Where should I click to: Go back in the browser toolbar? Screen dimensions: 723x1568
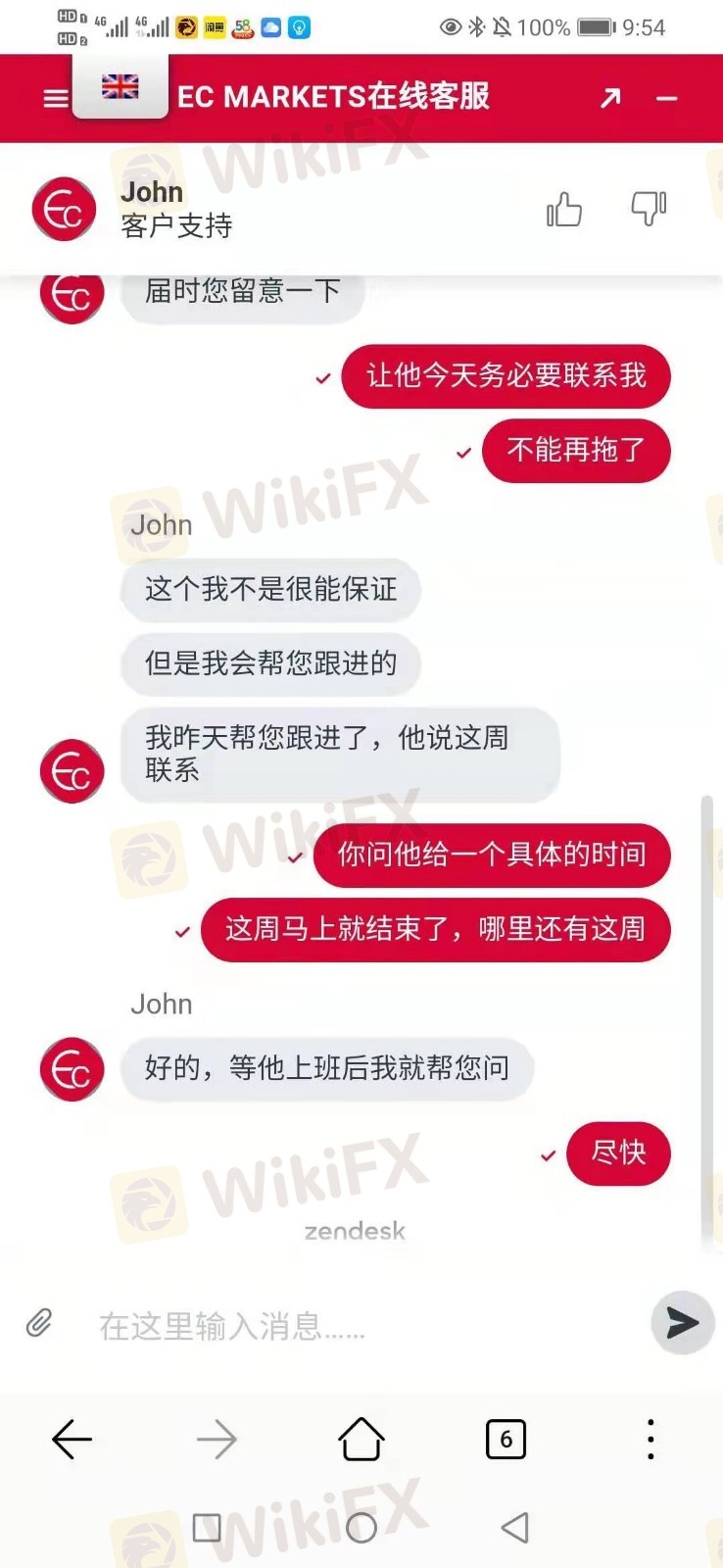click(x=72, y=1440)
